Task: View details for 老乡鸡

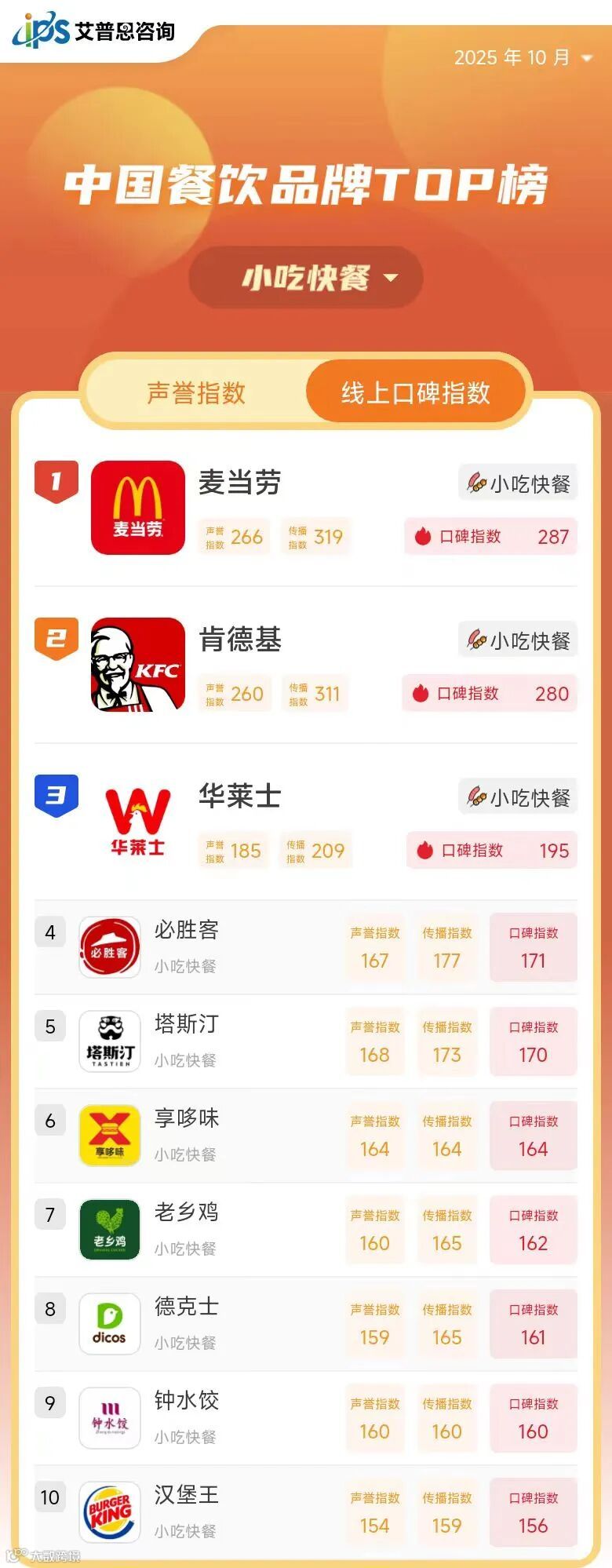Action: tap(187, 1213)
